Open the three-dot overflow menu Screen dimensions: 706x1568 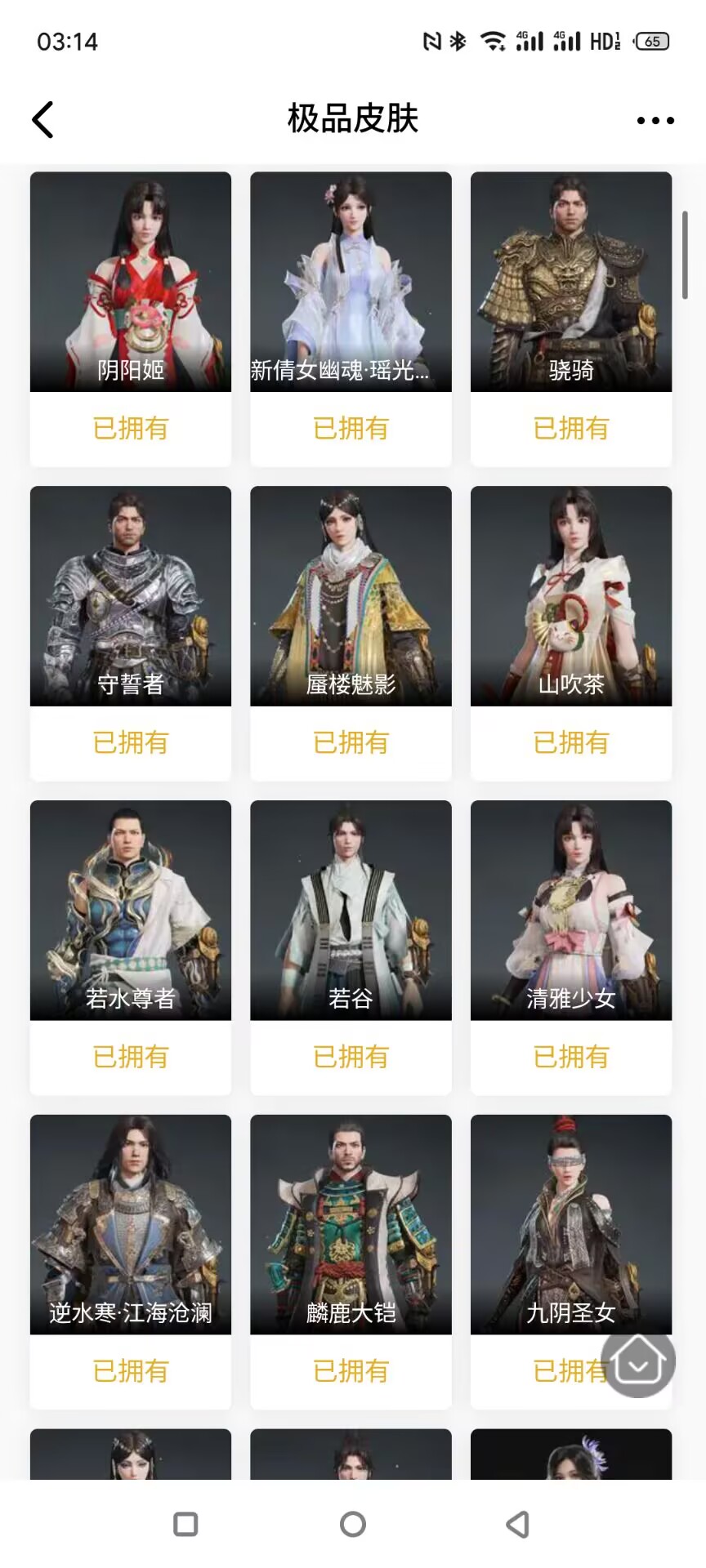pos(655,120)
